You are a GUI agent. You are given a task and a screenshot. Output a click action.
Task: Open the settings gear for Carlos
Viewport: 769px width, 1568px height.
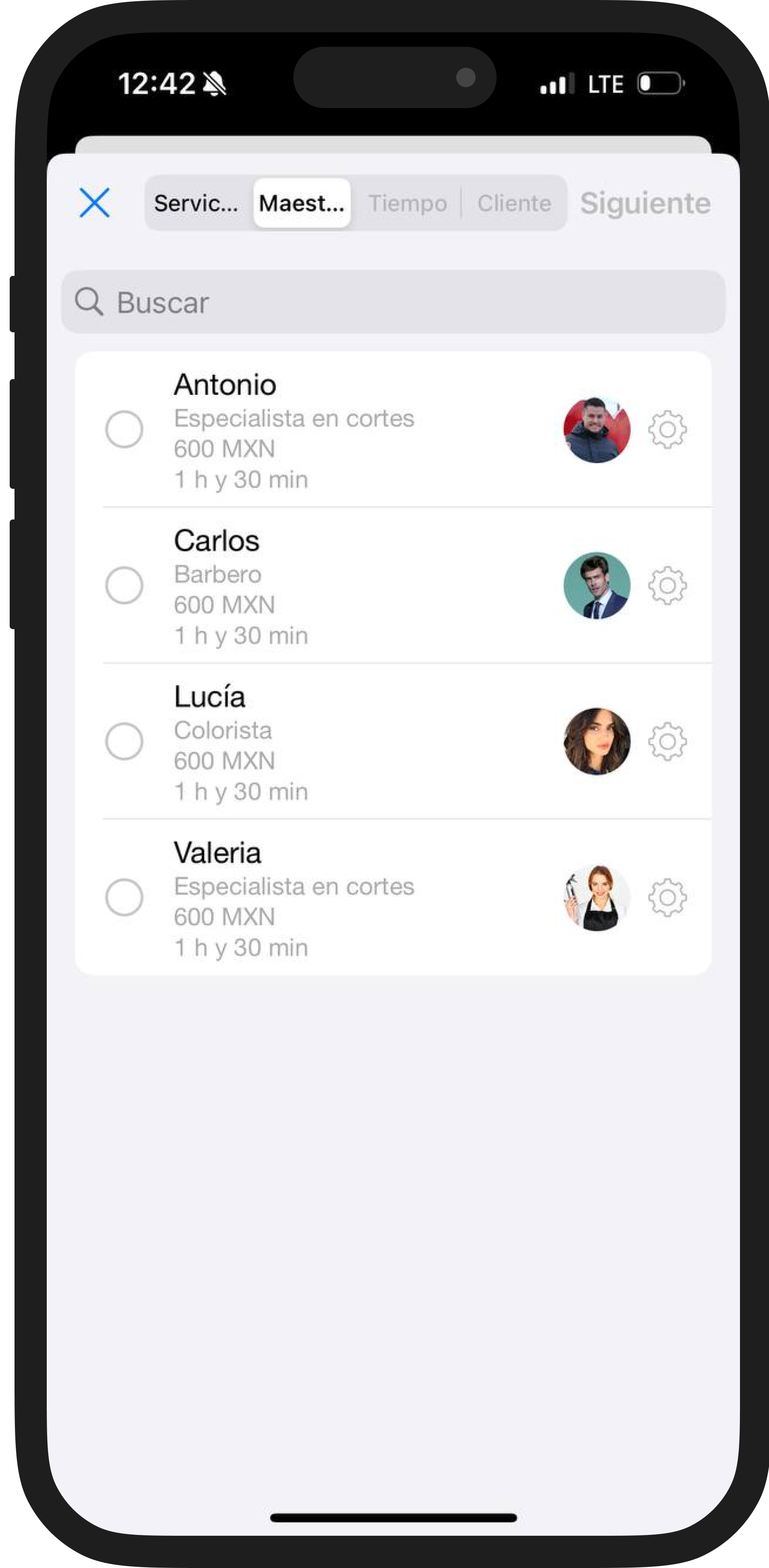click(667, 586)
